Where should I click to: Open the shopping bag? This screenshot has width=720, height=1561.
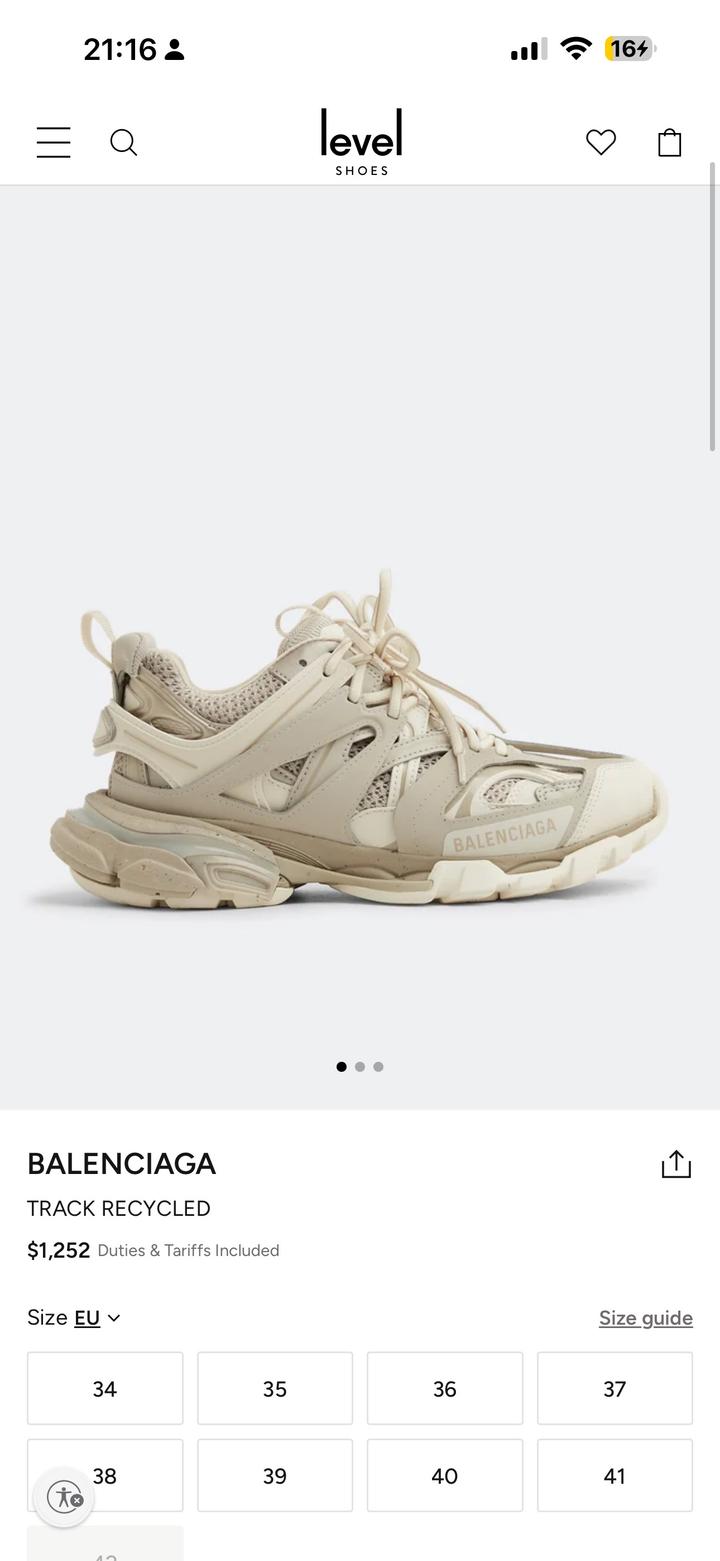tap(670, 142)
